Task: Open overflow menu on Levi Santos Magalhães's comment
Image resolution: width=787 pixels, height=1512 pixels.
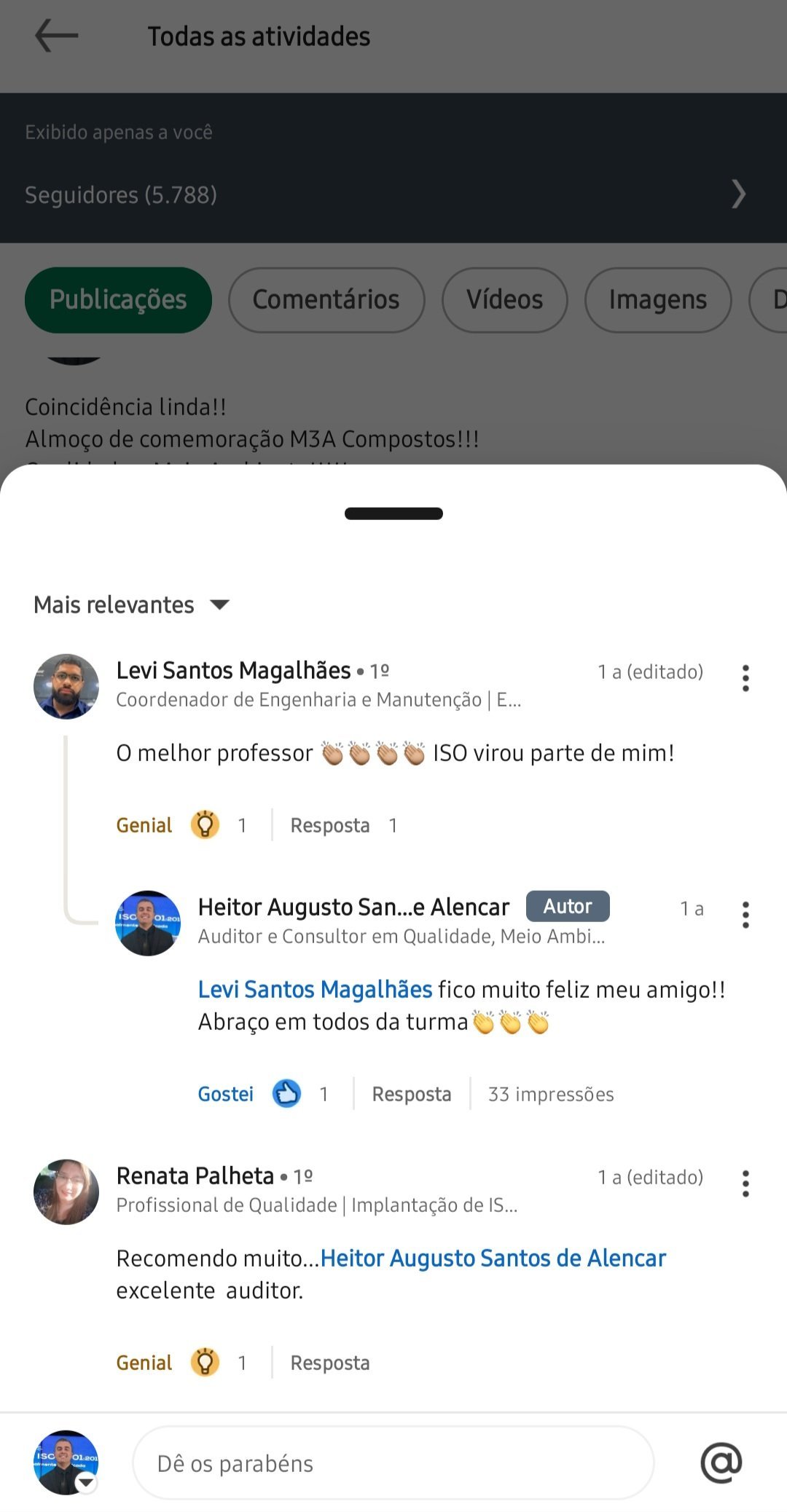Action: coord(745,678)
